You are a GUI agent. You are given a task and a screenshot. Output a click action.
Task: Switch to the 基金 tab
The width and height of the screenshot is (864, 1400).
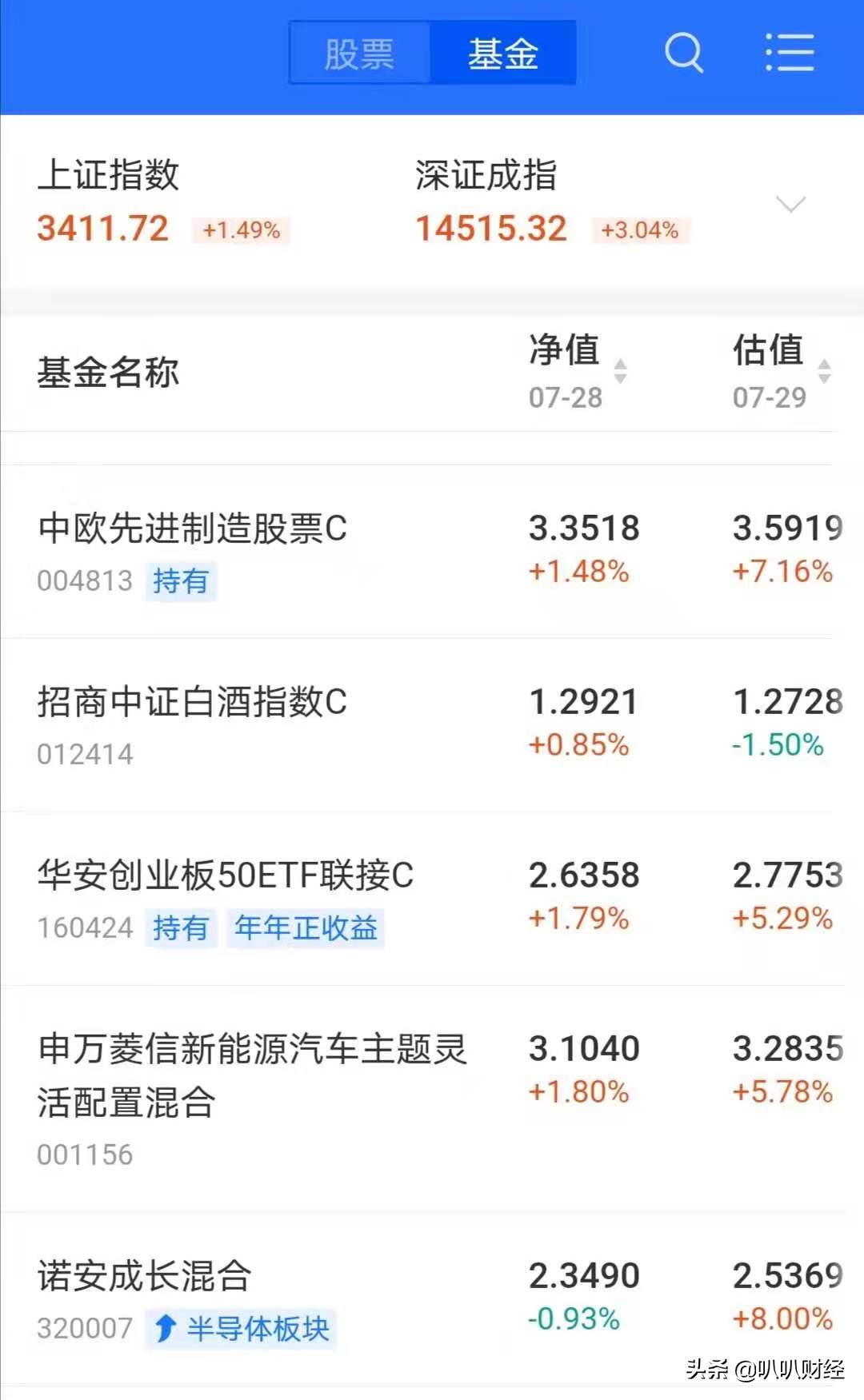503,53
